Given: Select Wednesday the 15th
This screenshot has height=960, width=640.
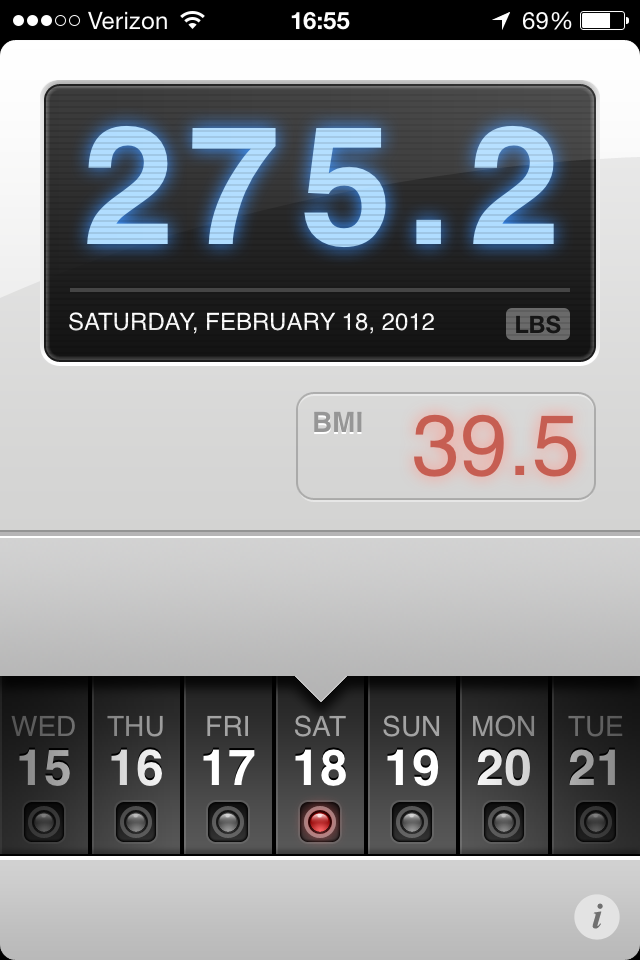Looking at the screenshot, I should tap(44, 767).
